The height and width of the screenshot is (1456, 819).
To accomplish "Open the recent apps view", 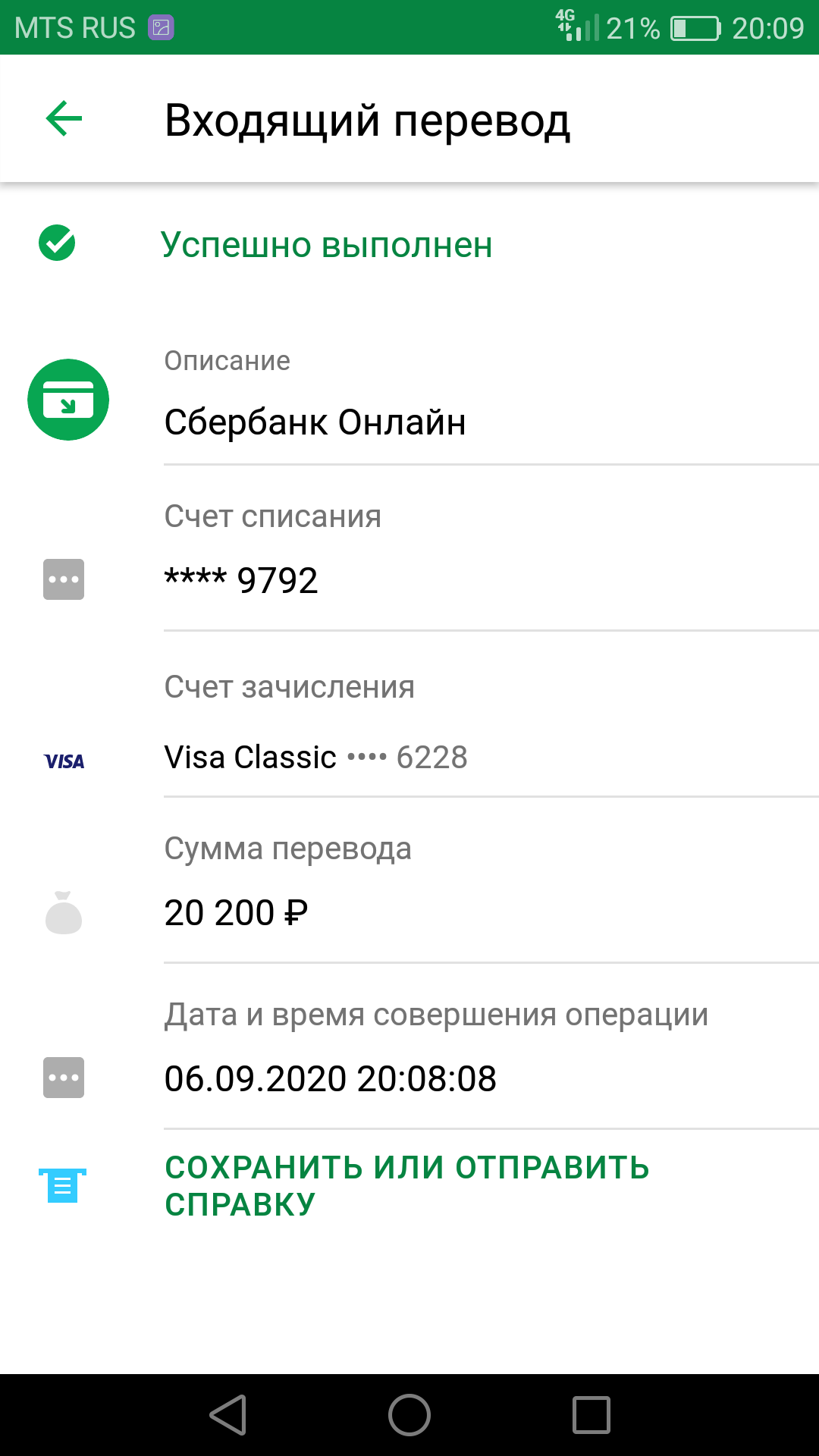I will point(591,1415).
